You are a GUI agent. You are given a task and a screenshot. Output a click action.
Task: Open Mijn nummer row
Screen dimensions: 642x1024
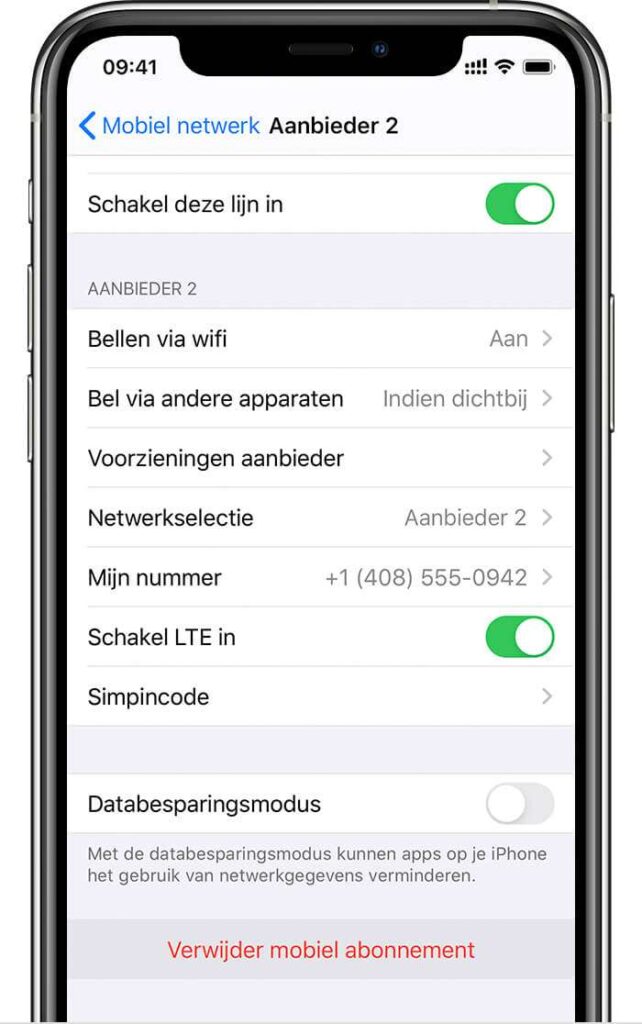coord(320,577)
